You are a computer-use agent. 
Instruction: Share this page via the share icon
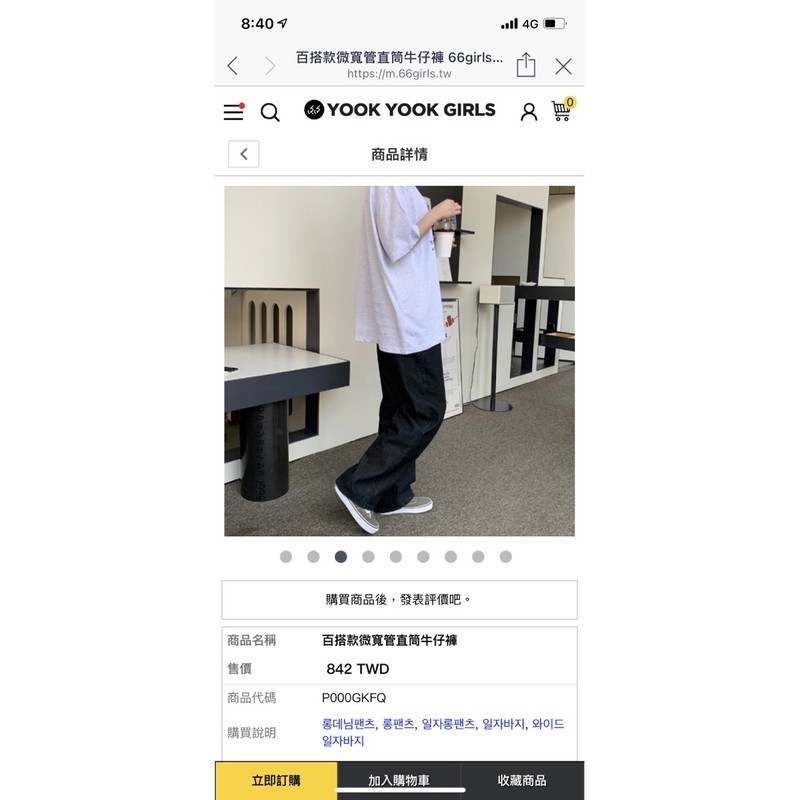pyautogui.click(x=526, y=64)
